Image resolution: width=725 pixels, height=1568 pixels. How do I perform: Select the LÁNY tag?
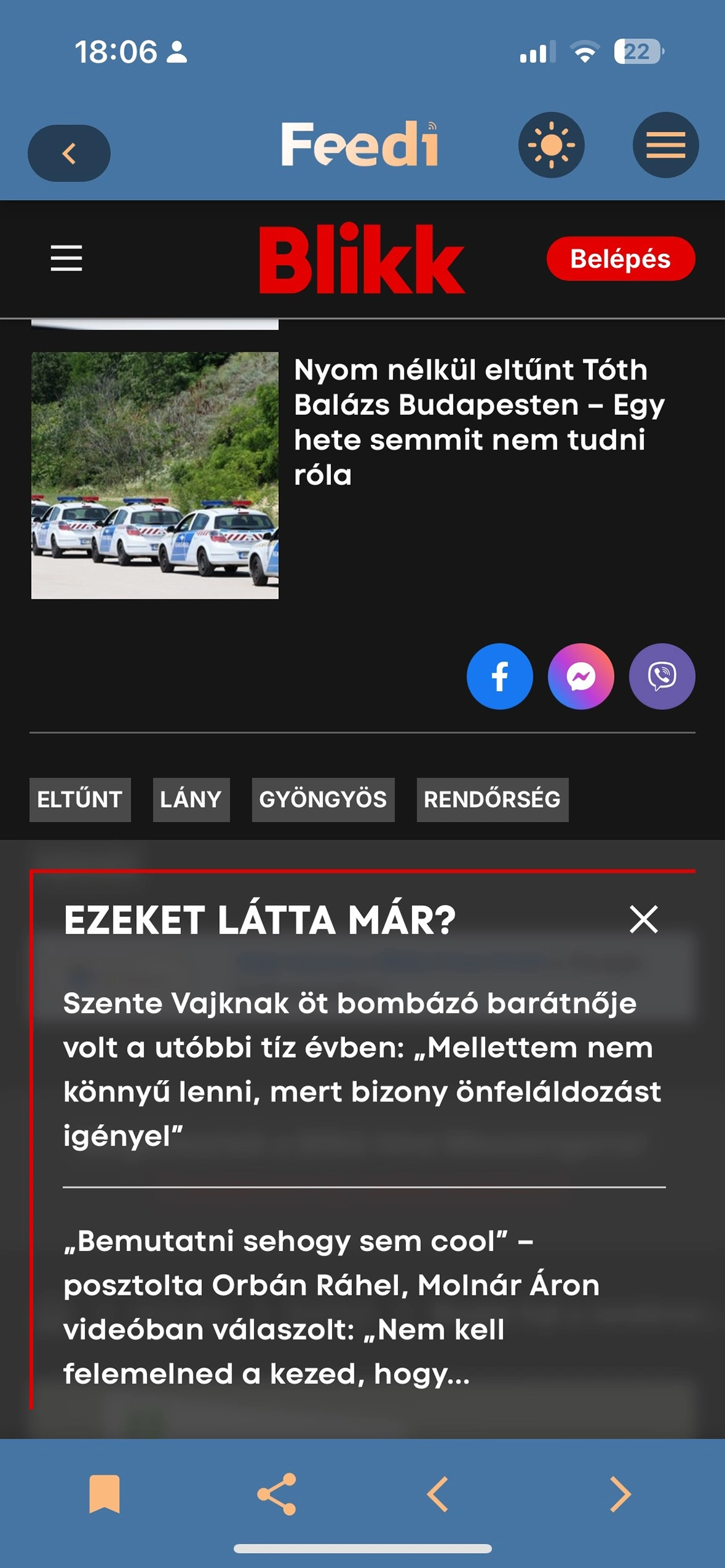click(191, 799)
